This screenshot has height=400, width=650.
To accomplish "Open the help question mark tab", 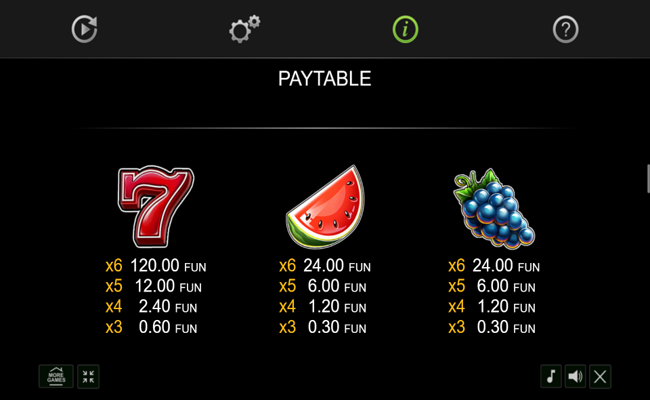I will pyautogui.click(x=566, y=30).
